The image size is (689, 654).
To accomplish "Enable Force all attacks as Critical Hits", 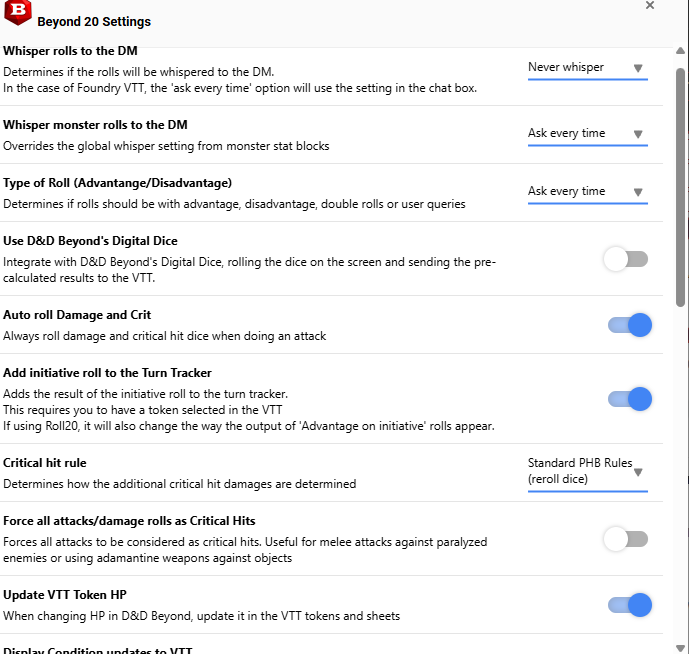I will coord(626,539).
